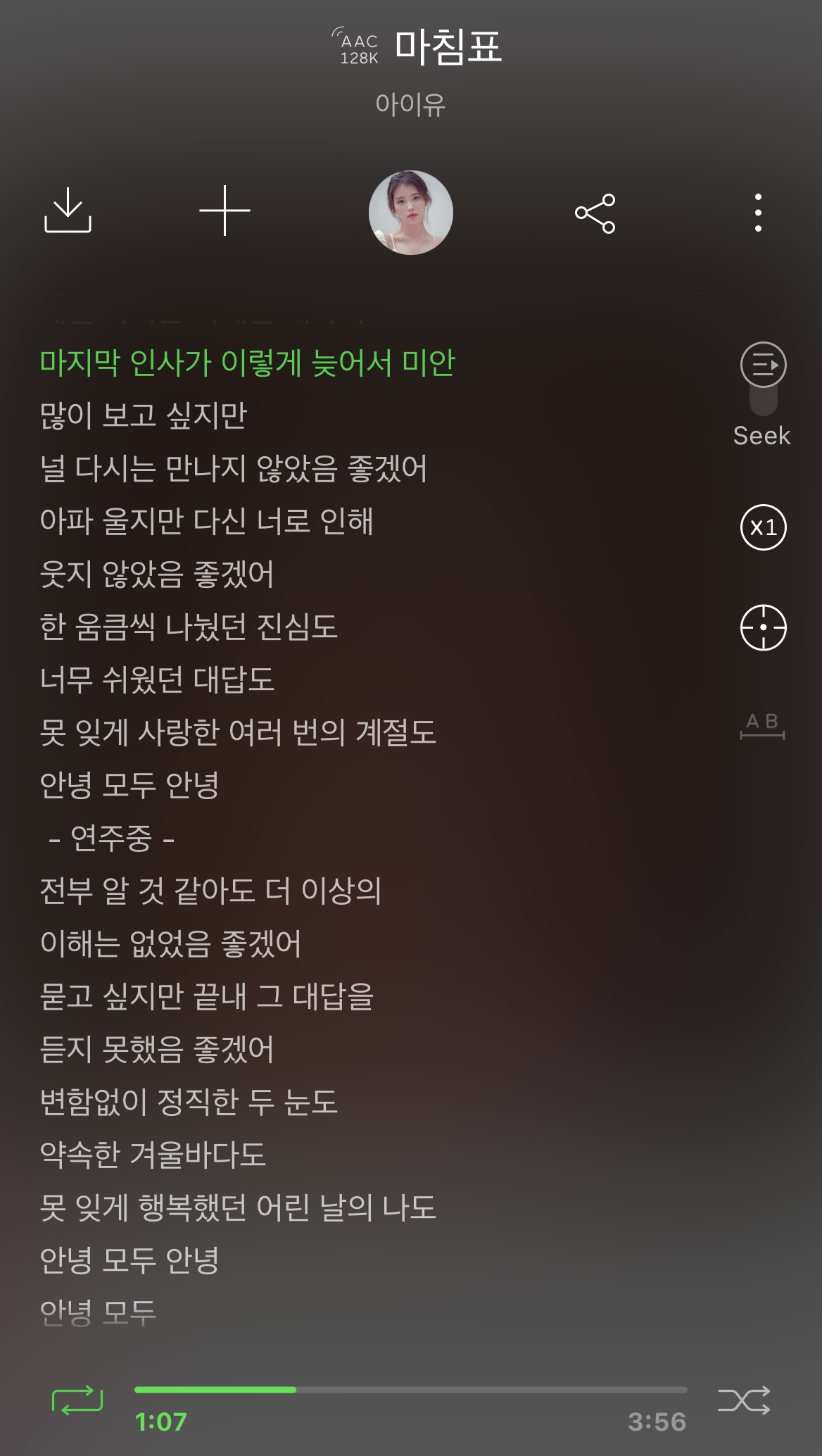The height and width of the screenshot is (1456, 822).
Task: Share the song via the share icon
Action: click(595, 212)
